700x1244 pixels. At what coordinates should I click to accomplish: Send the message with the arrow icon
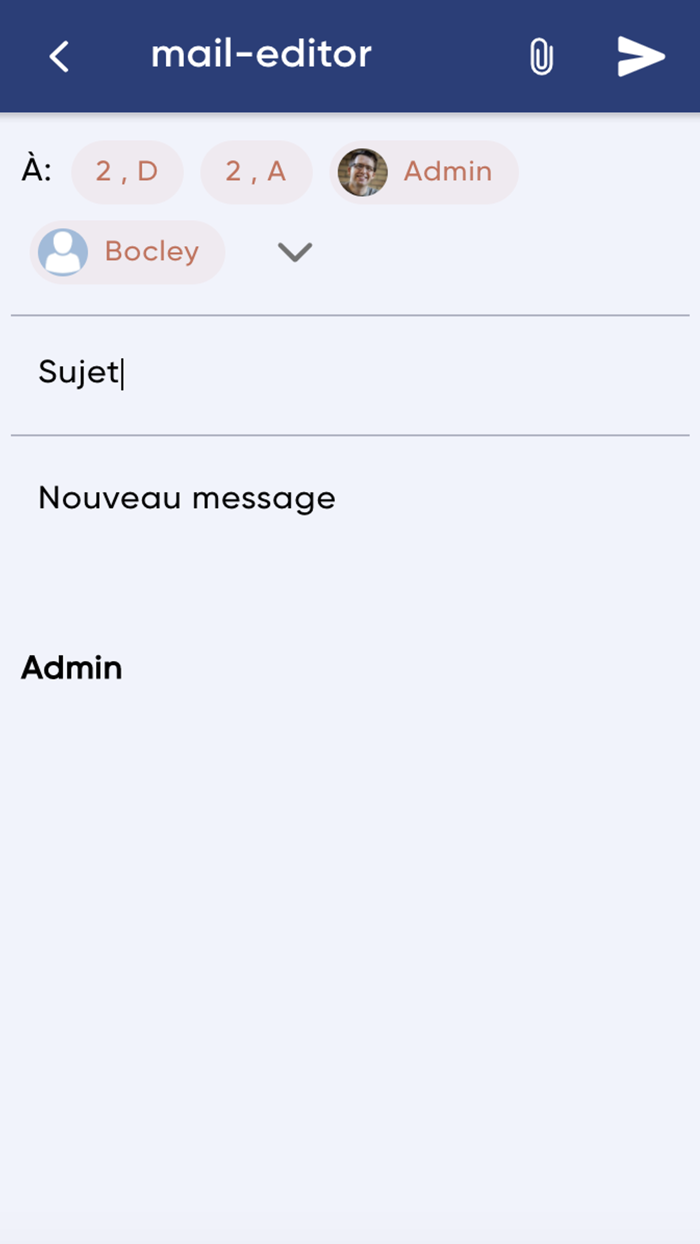point(641,56)
